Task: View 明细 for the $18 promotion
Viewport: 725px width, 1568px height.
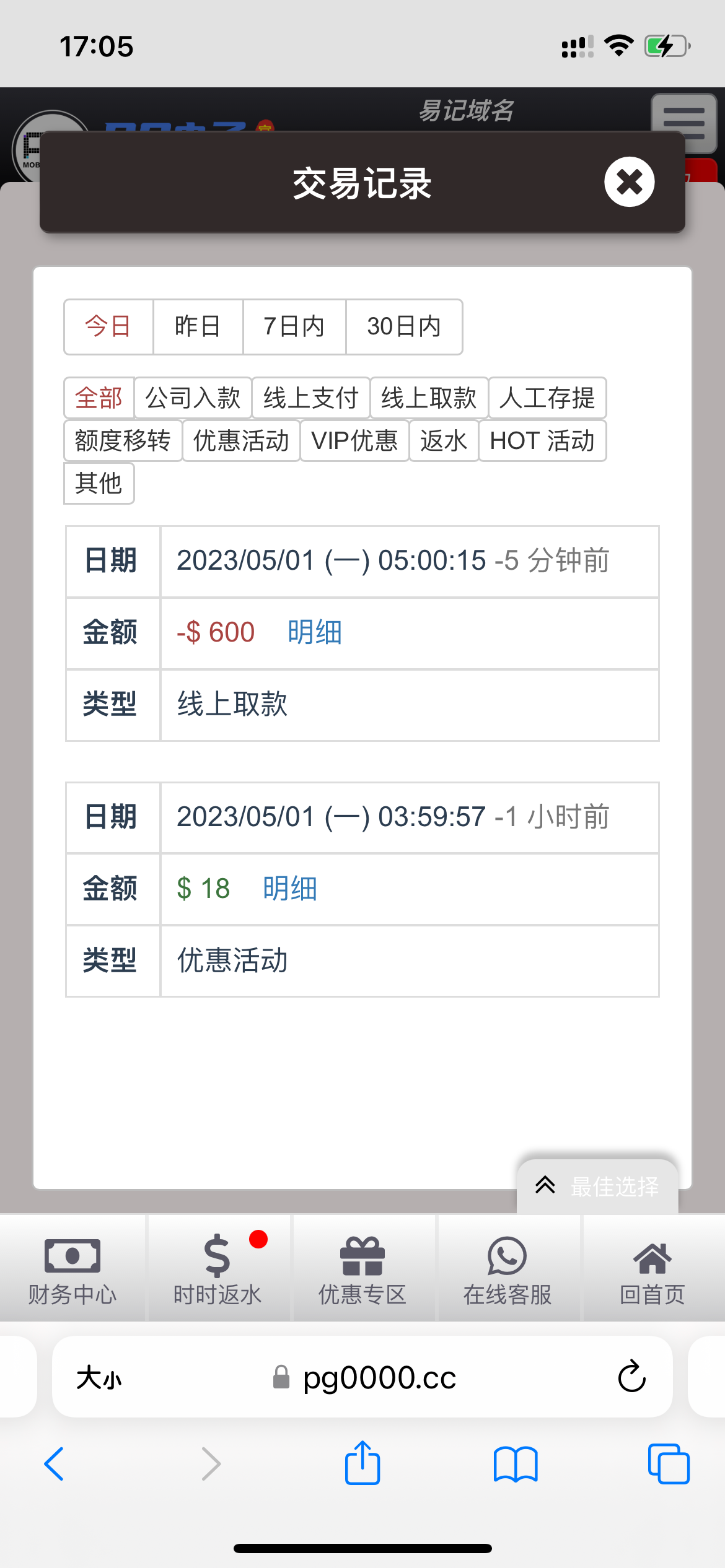Action: click(289, 888)
